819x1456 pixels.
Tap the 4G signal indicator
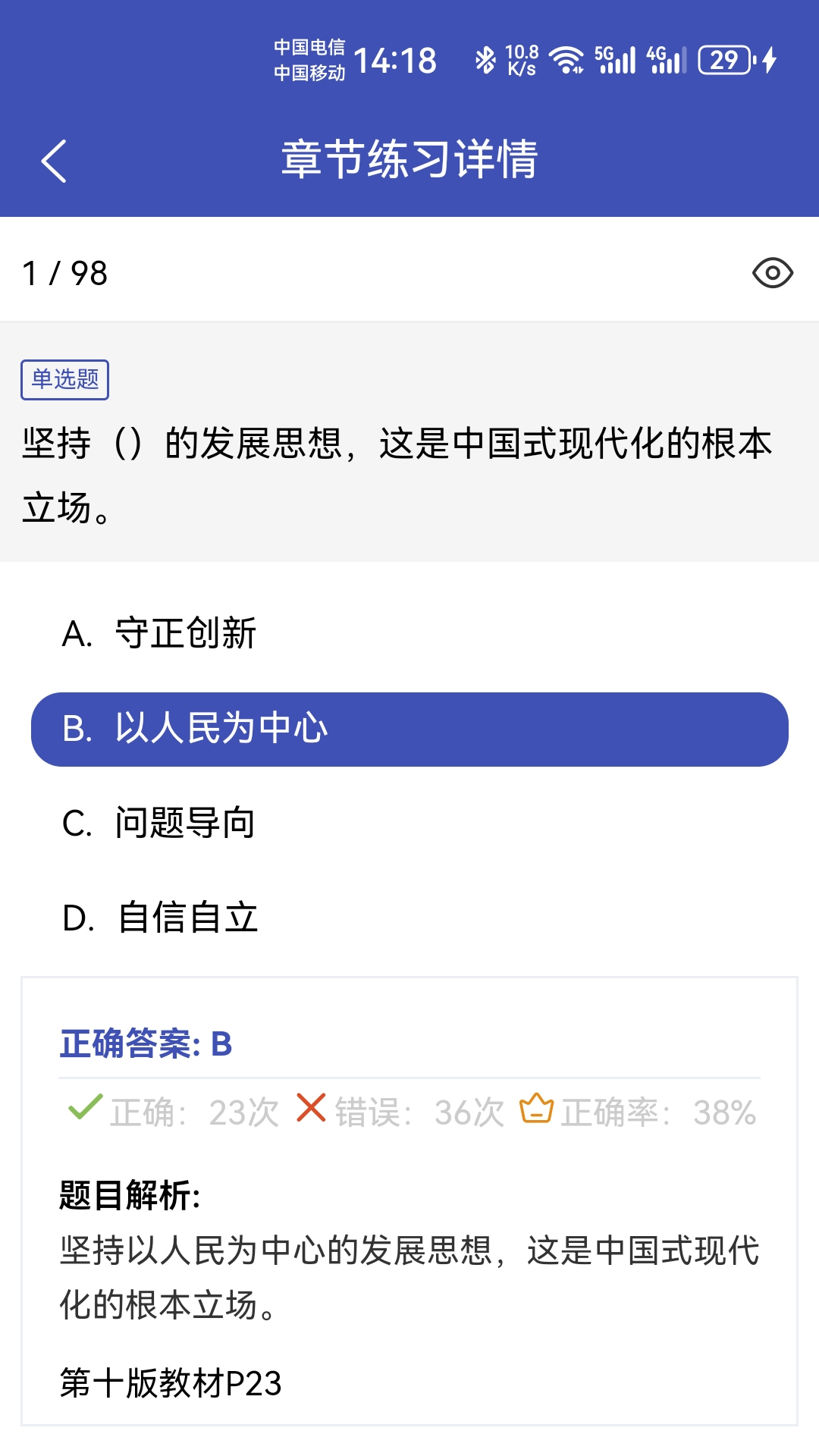[667, 59]
